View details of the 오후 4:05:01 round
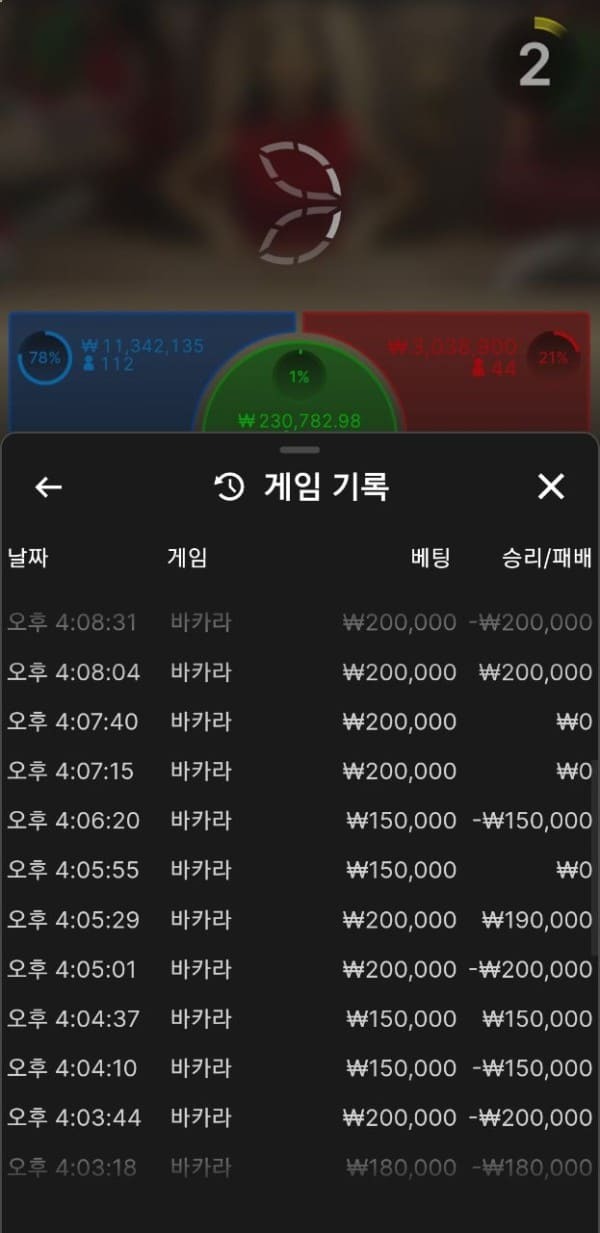This screenshot has width=600, height=1233. [x=299, y=969]
